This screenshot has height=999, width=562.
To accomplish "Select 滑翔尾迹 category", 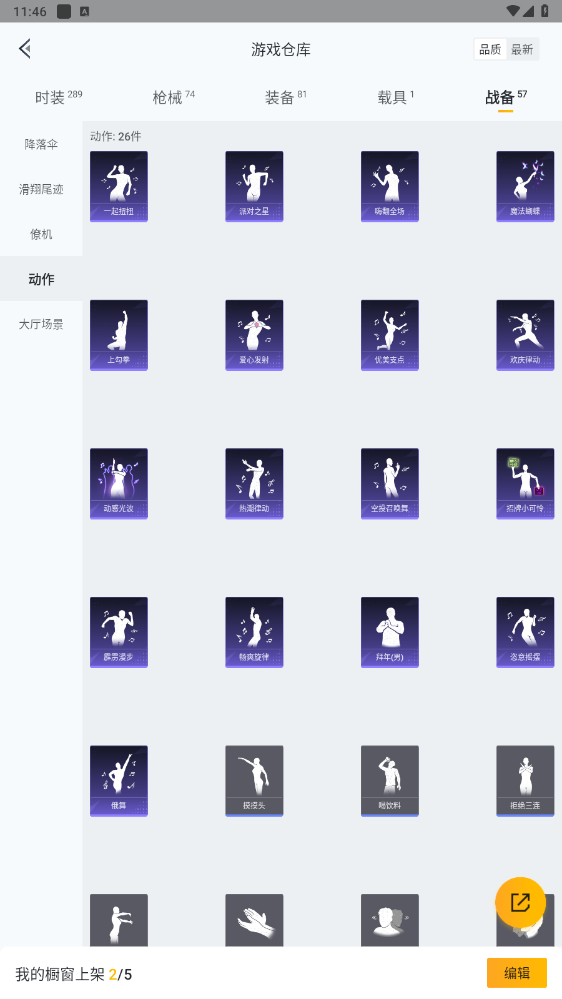I will click(x=41, y=189).
